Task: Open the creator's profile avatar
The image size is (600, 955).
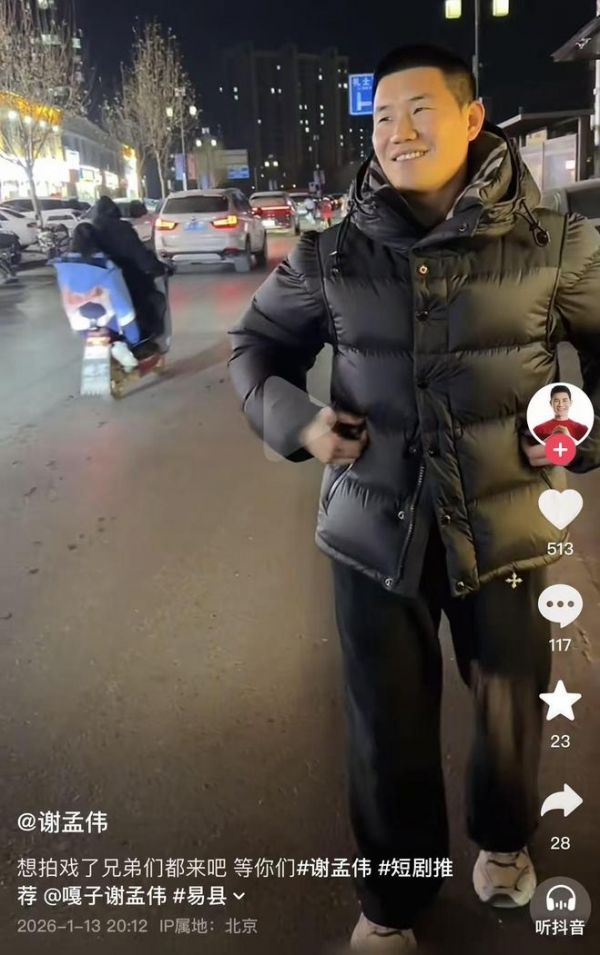Action: 559,412
